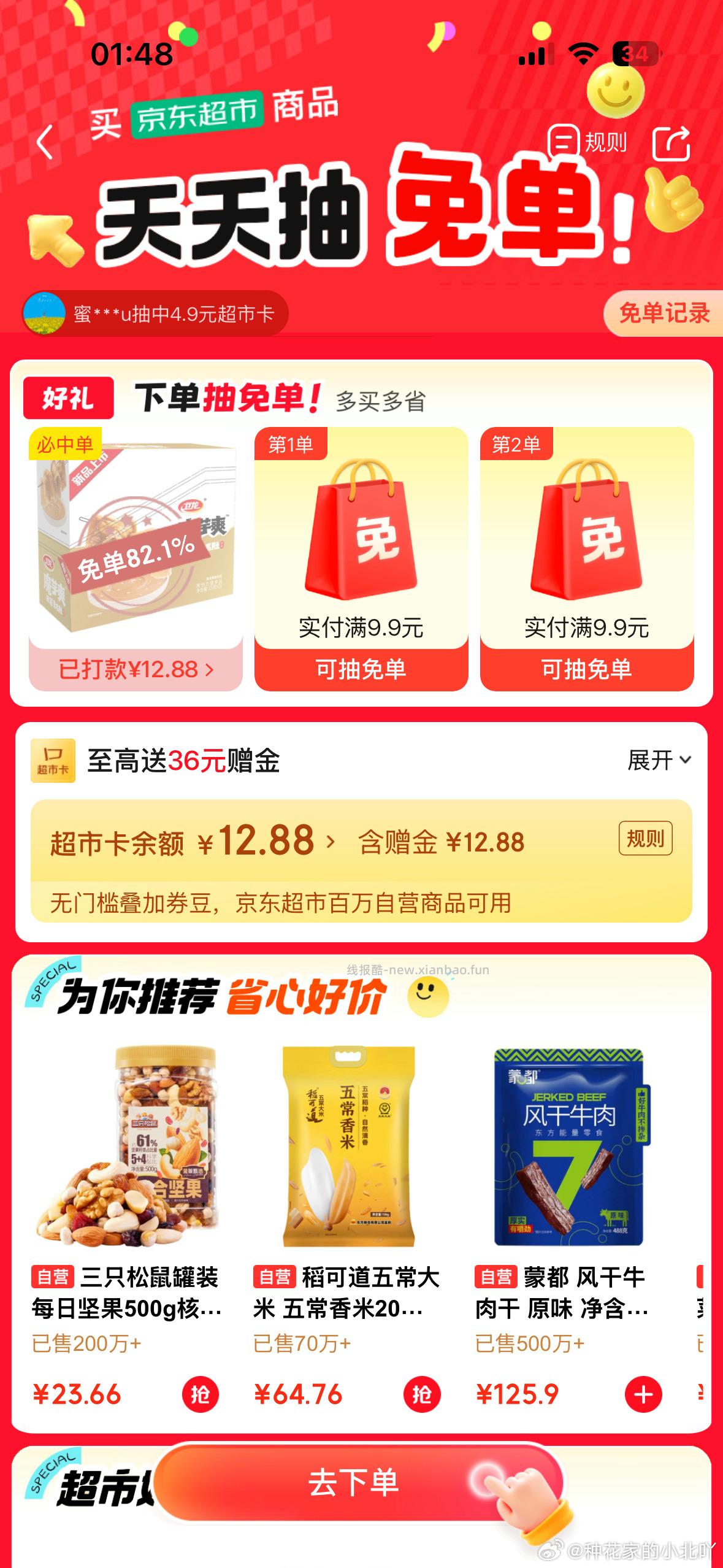
Task: Tap the 去下单 button
Action: [354, 1483]
